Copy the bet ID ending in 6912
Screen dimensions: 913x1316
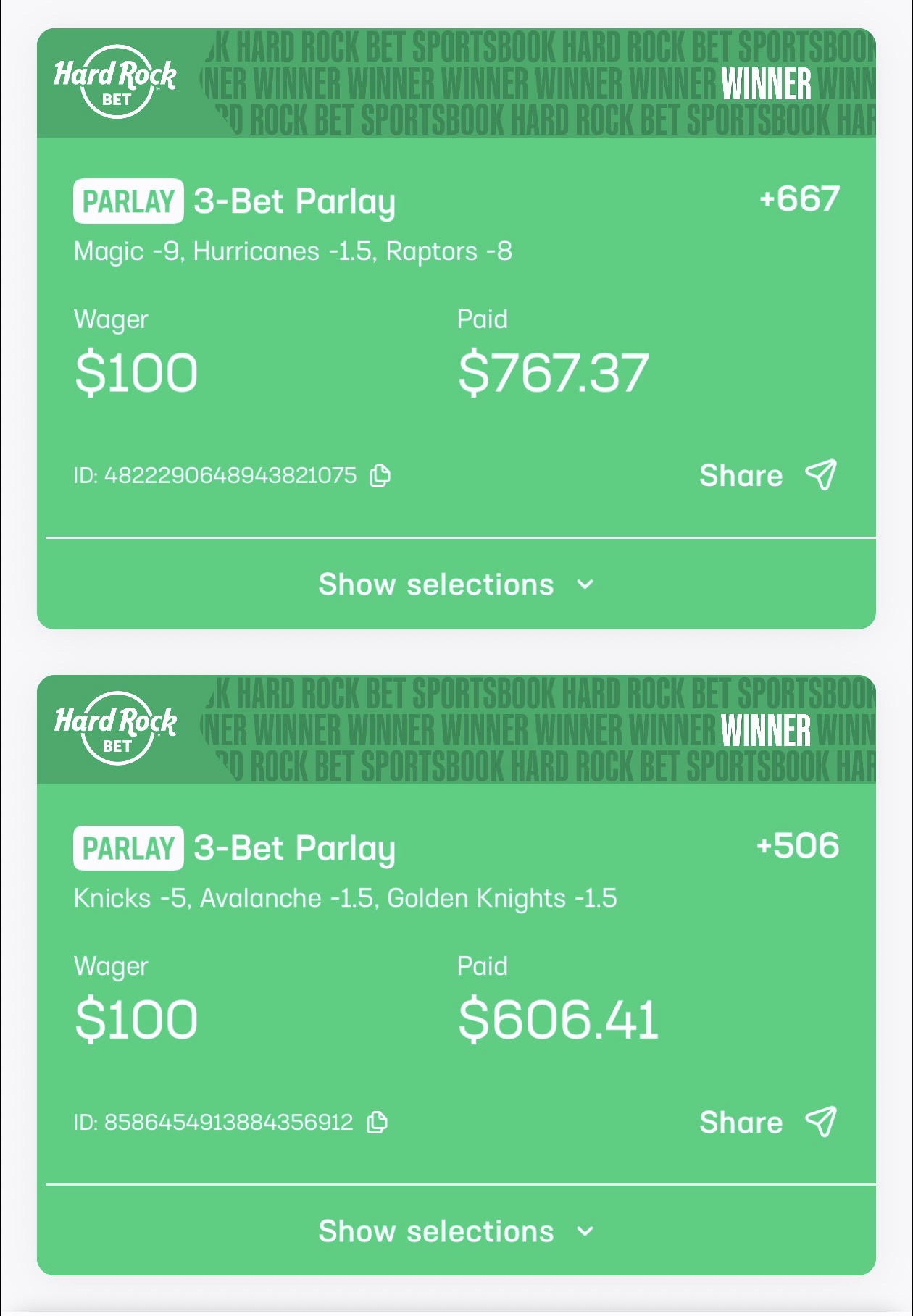point(377,1123)
